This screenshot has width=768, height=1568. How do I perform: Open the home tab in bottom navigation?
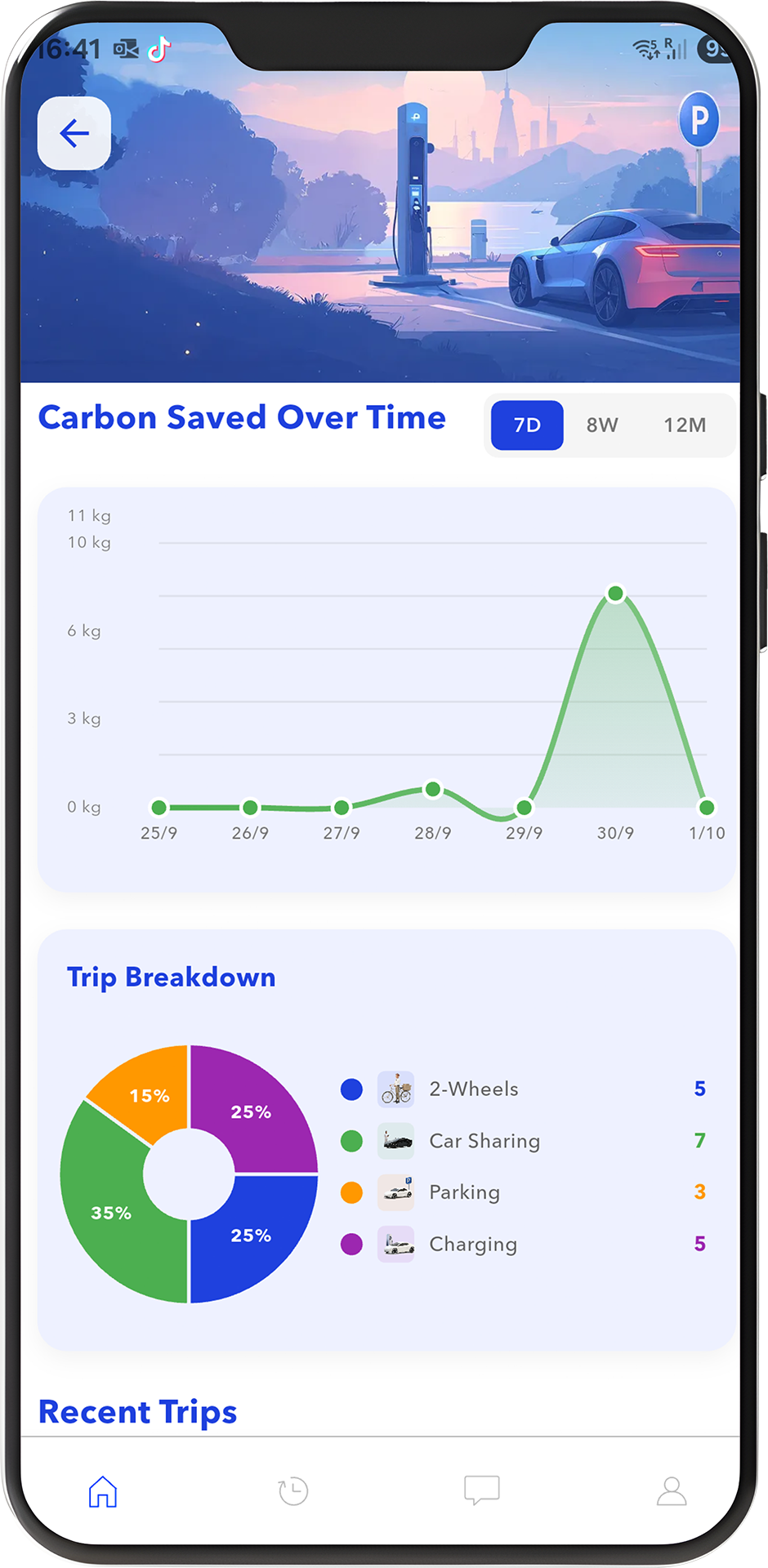tap(103, 1491)
